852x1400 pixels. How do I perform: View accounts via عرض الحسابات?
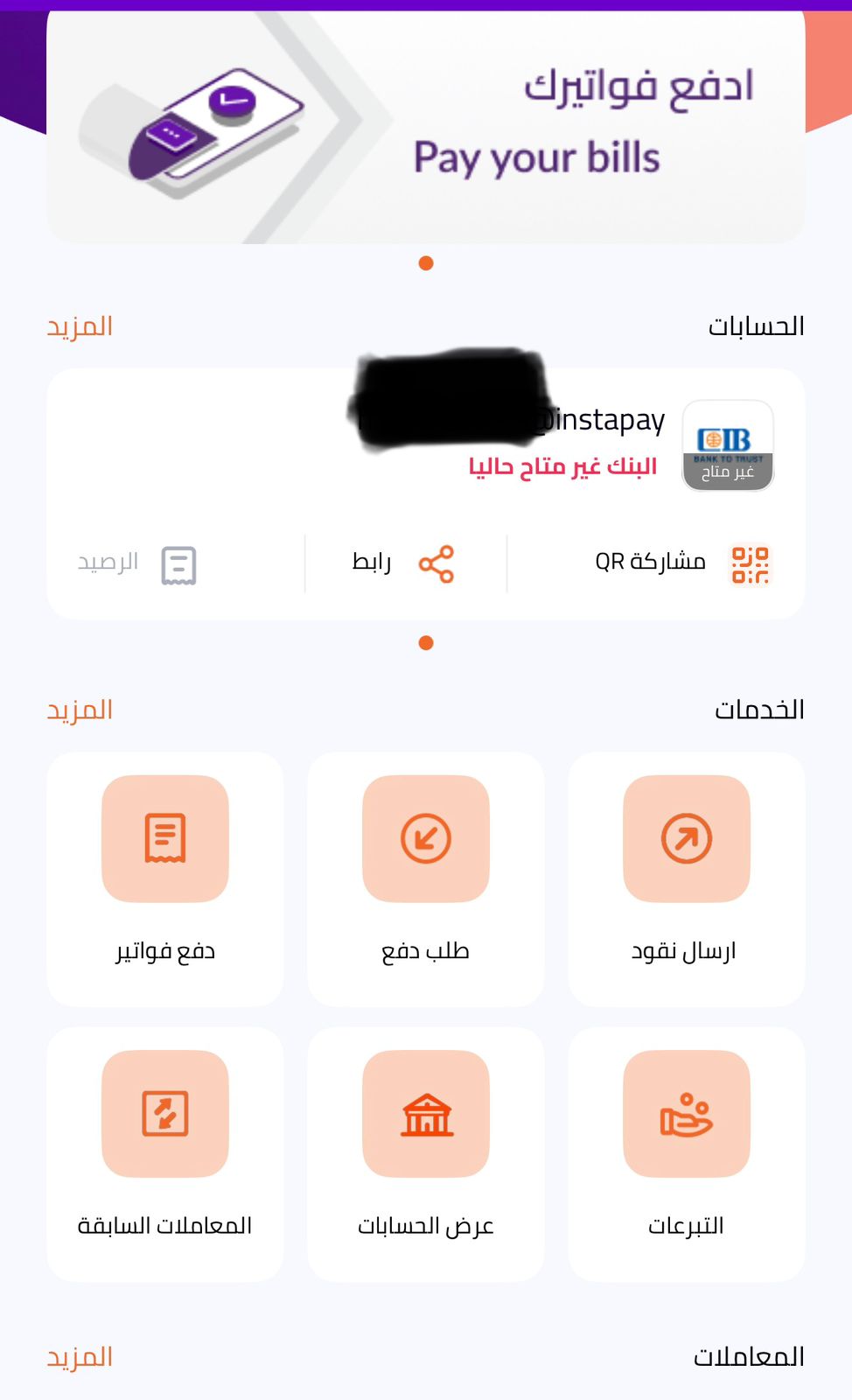pos(426,1152)
